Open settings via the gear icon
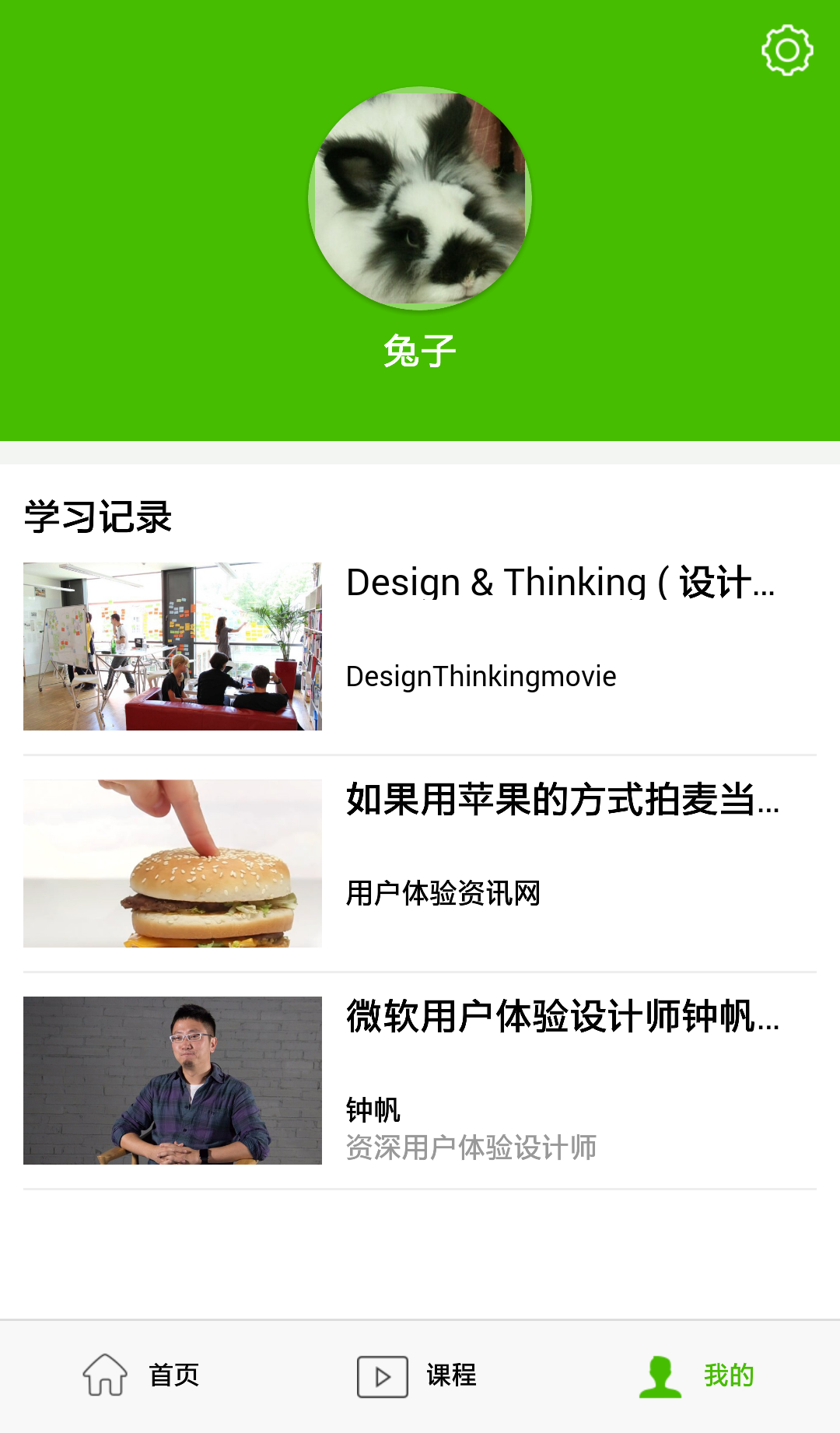The image size is (840, 1433). (787, 51)
